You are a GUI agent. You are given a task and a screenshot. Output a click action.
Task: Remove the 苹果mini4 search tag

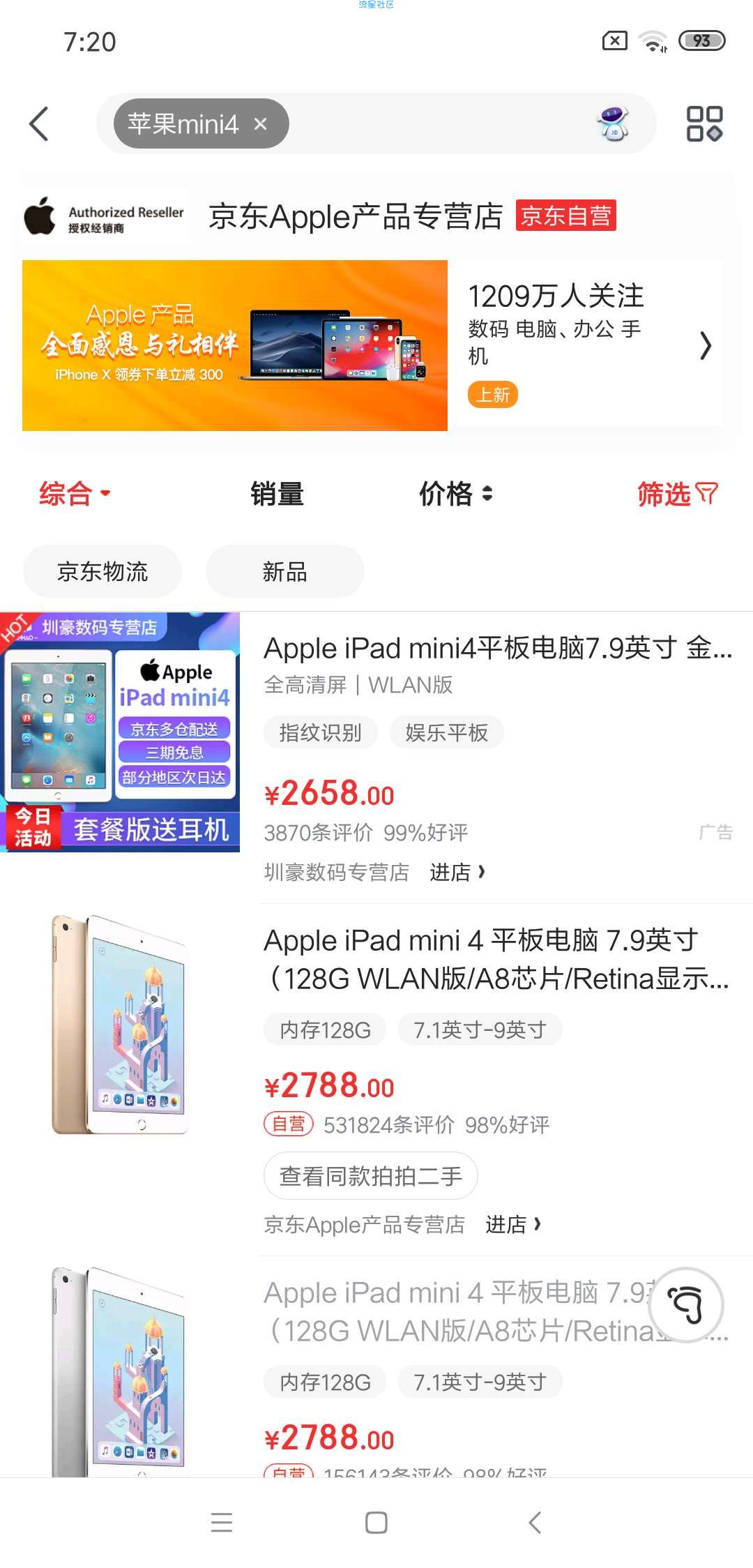tap(261, 124)
